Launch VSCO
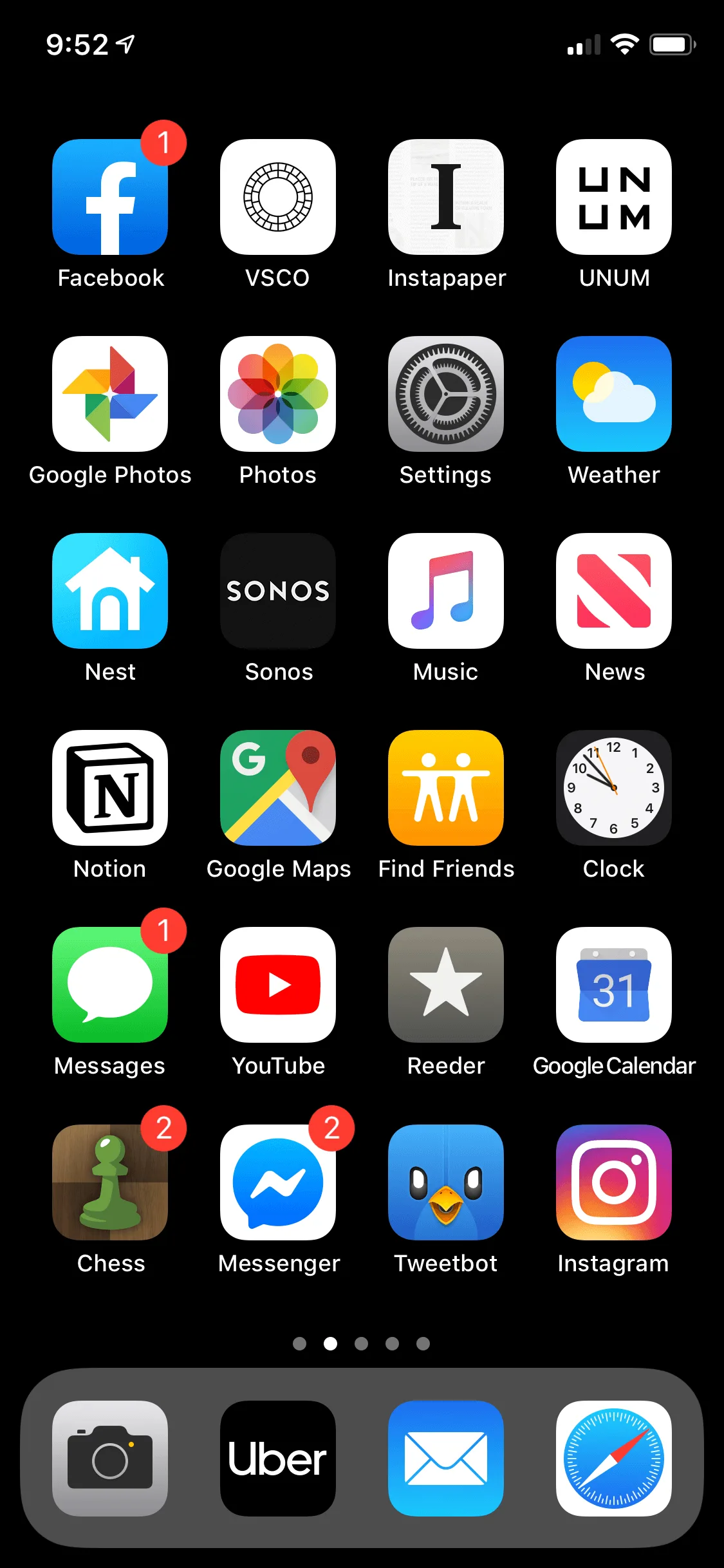The width and height of the screenshot is (724, 1568). [278, 197]
